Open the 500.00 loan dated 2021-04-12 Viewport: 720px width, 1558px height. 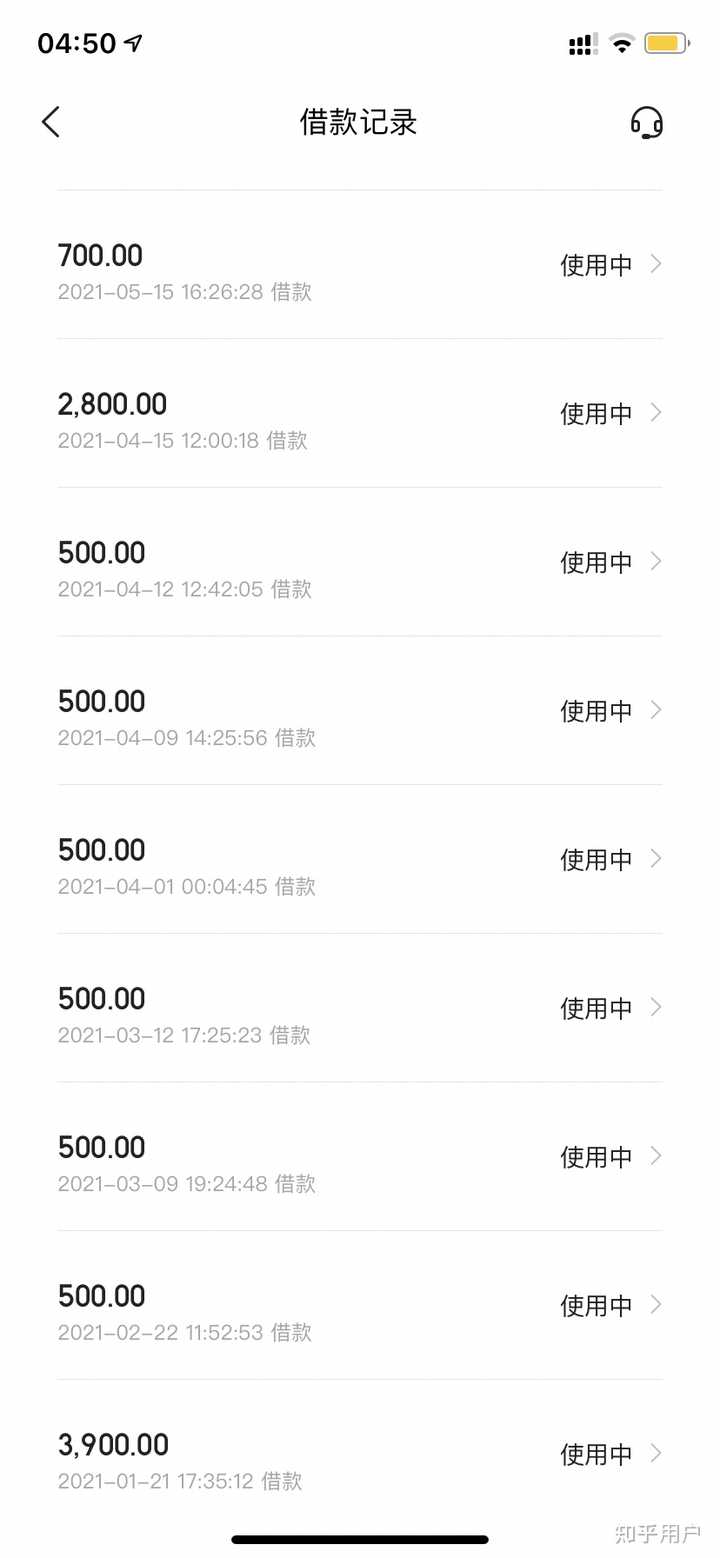coord(360,562)
